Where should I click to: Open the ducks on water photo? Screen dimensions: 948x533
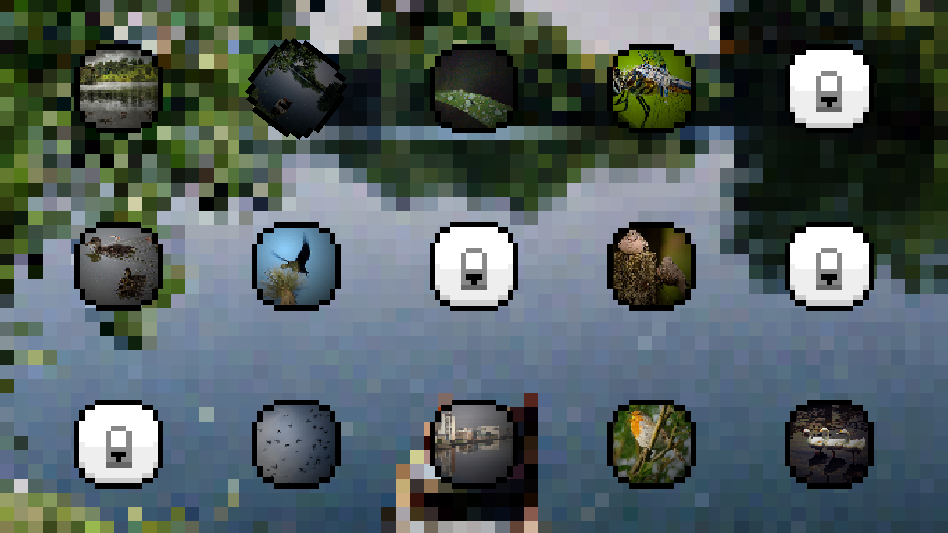[118, 266]
